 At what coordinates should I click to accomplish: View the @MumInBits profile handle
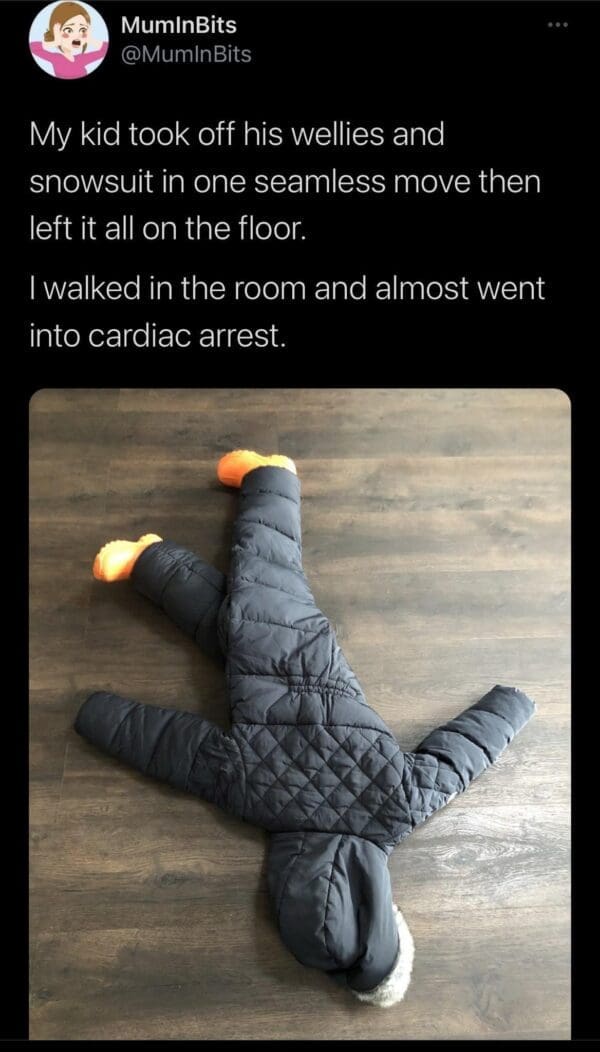(x=185, y=54)
